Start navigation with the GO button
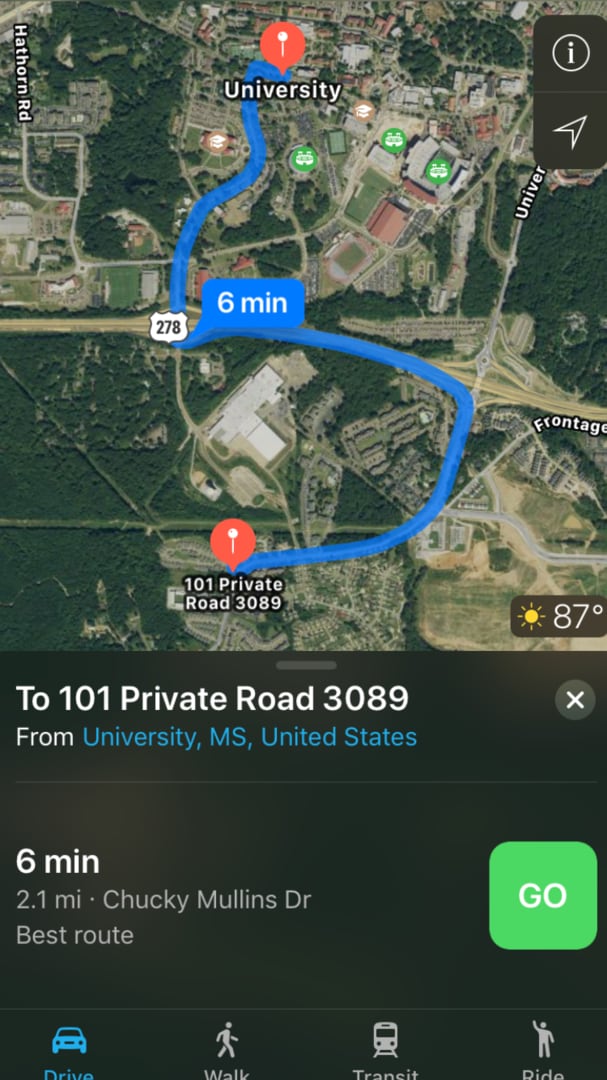 pyautogui.click(x=542, y=895)
